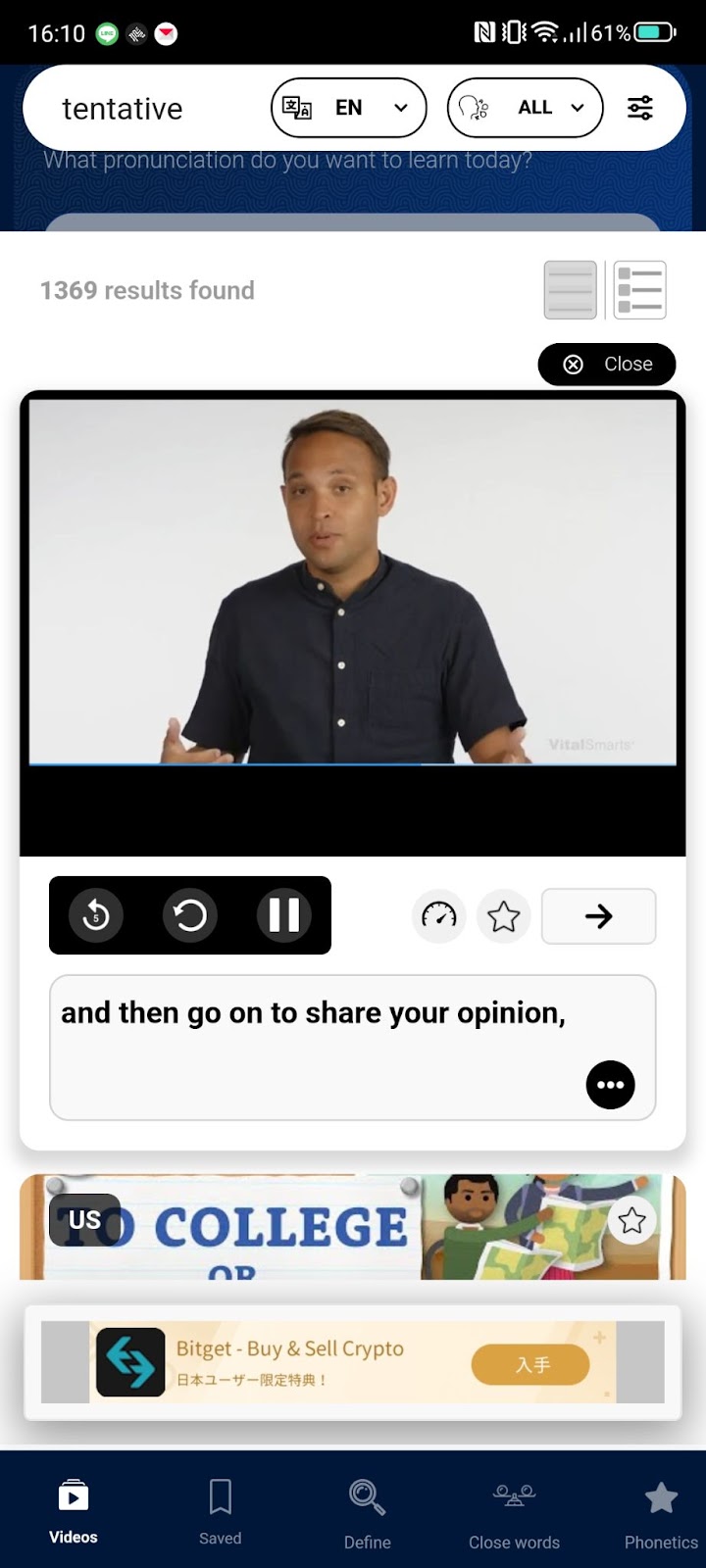Open the filter settings icon
This screenshot has height=1568, width=706.
click(640, 108)
